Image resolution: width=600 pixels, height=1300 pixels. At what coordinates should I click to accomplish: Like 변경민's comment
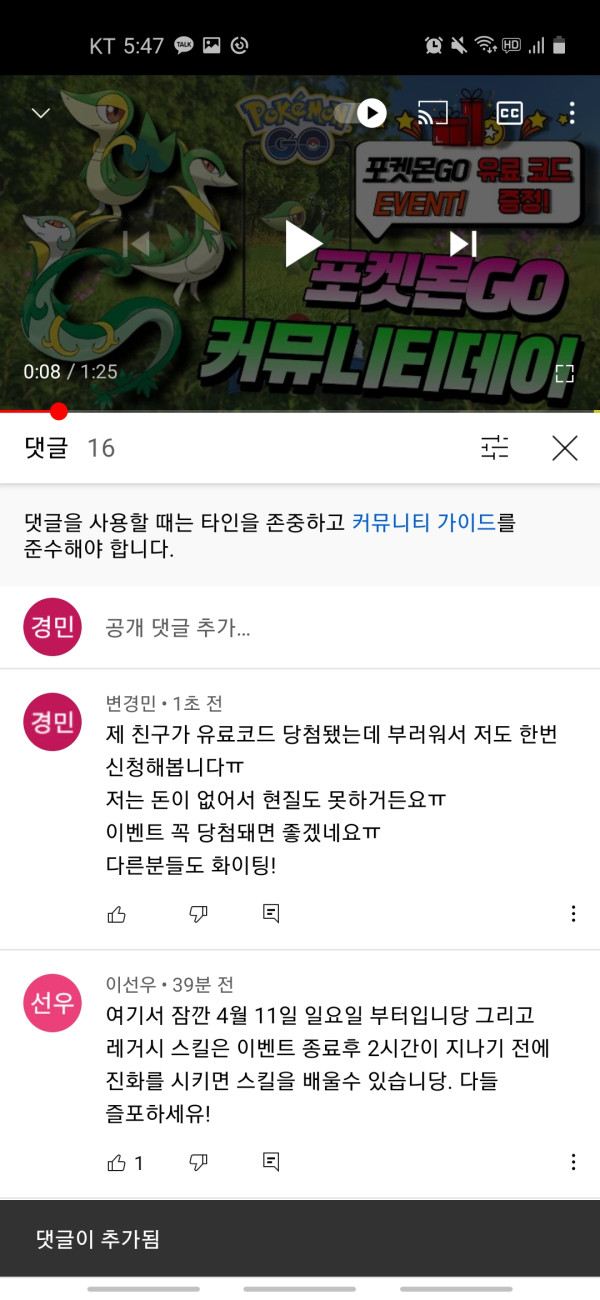point(117,913)
